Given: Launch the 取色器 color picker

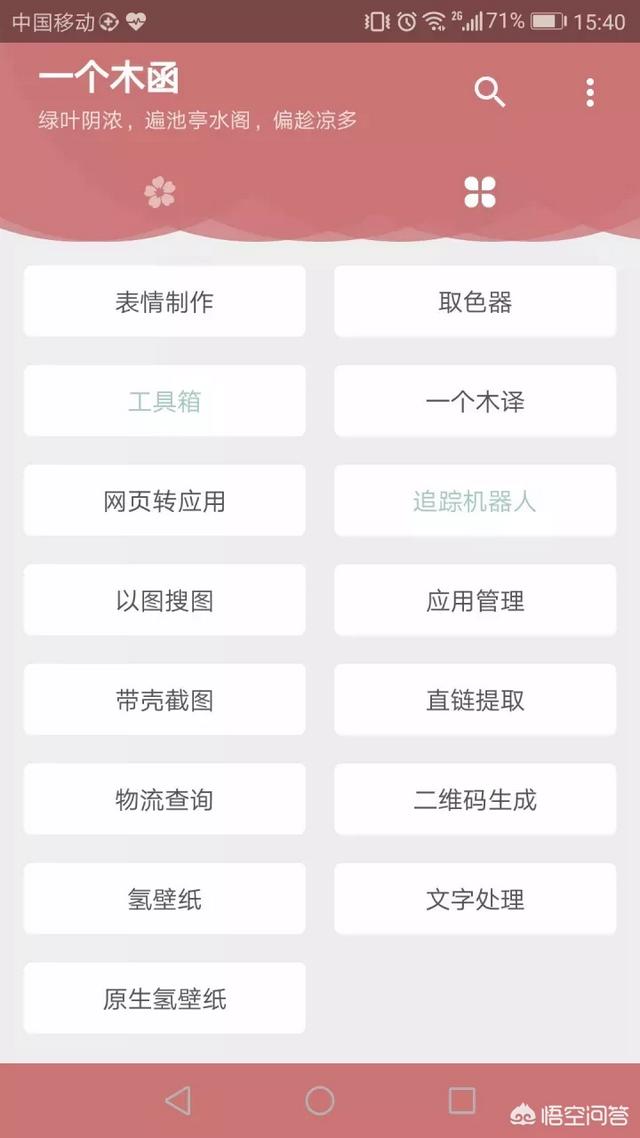Looking at the screenshot, I should [x=475, y=301].
